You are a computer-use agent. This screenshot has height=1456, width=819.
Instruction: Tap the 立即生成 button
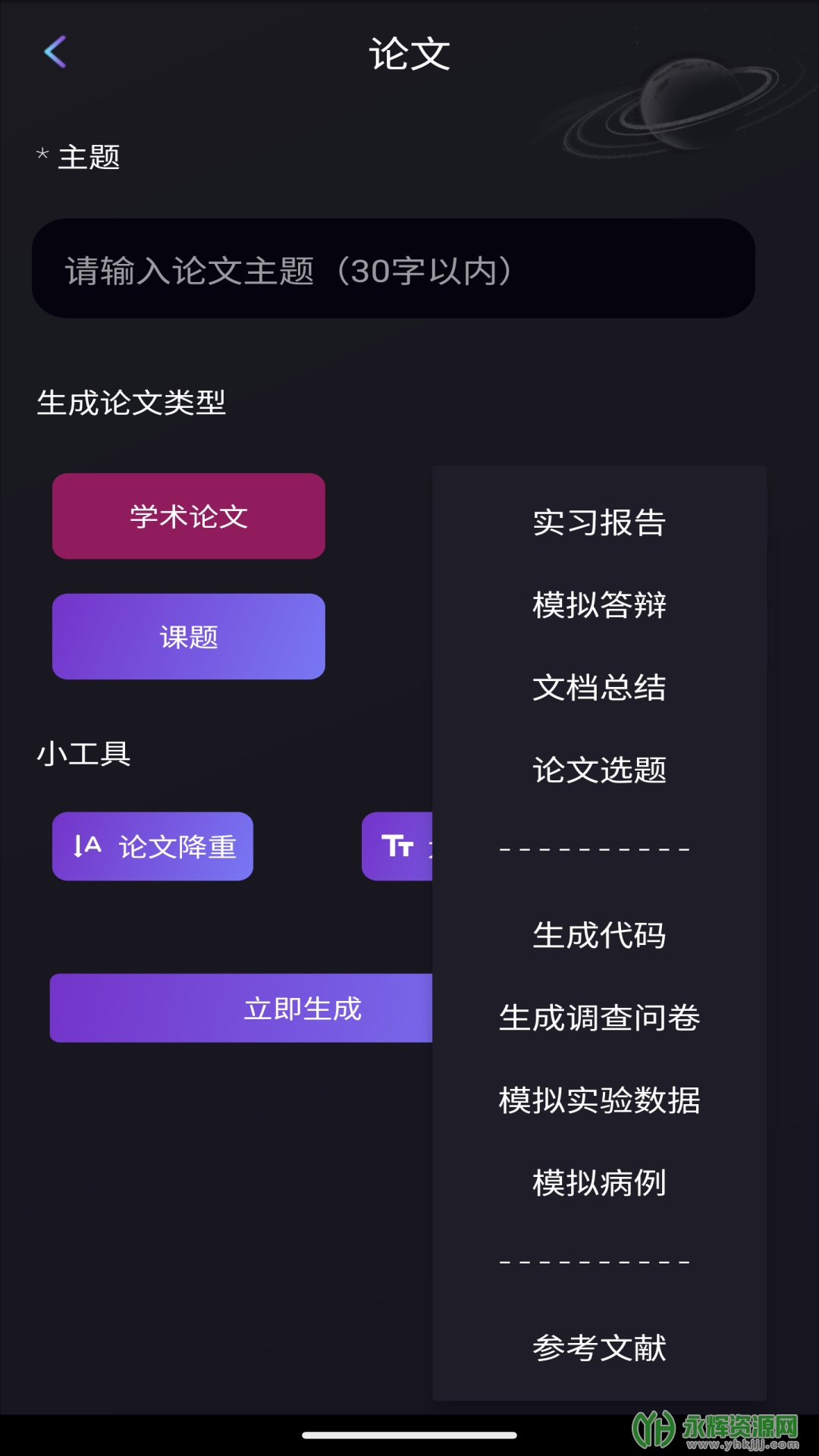coord(243,1009)
